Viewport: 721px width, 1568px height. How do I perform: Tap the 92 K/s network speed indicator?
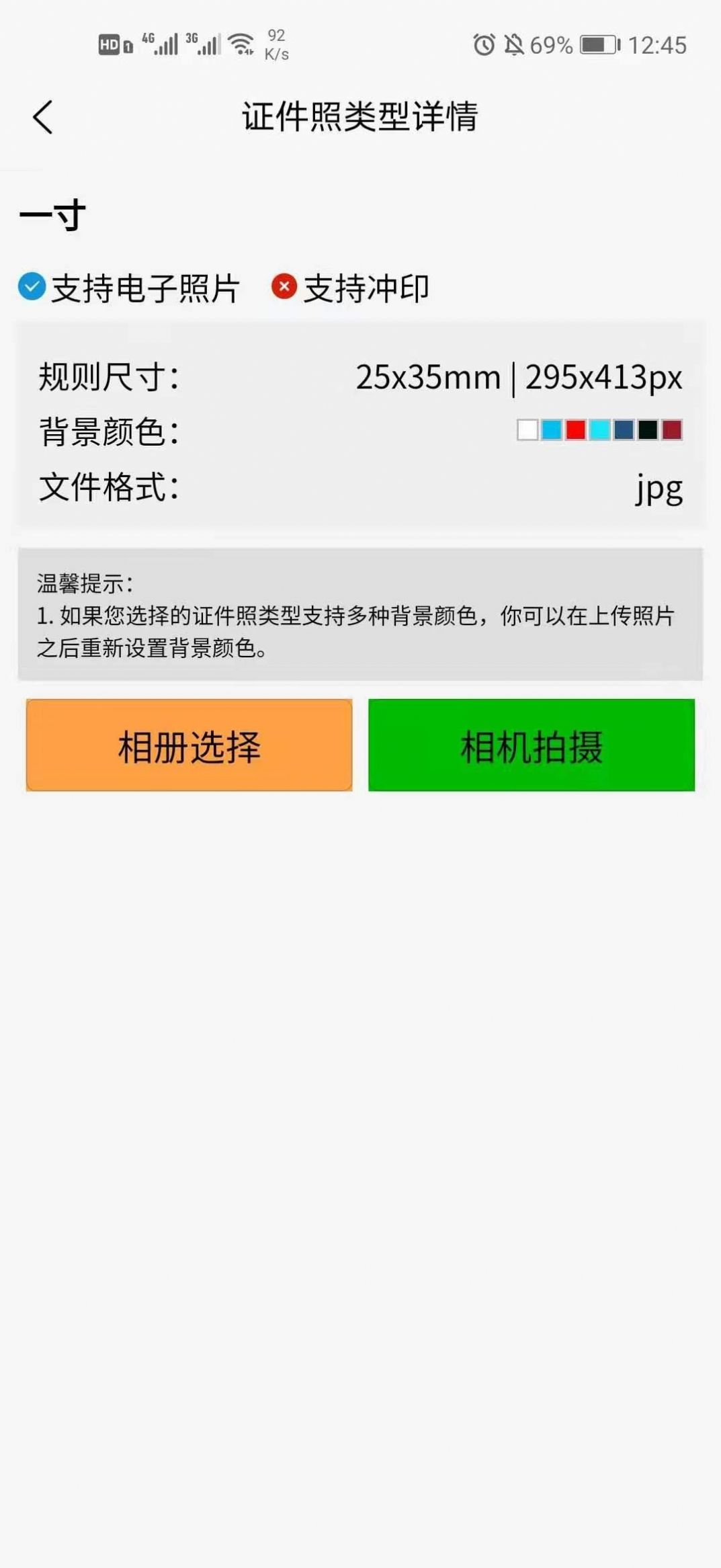277,44
